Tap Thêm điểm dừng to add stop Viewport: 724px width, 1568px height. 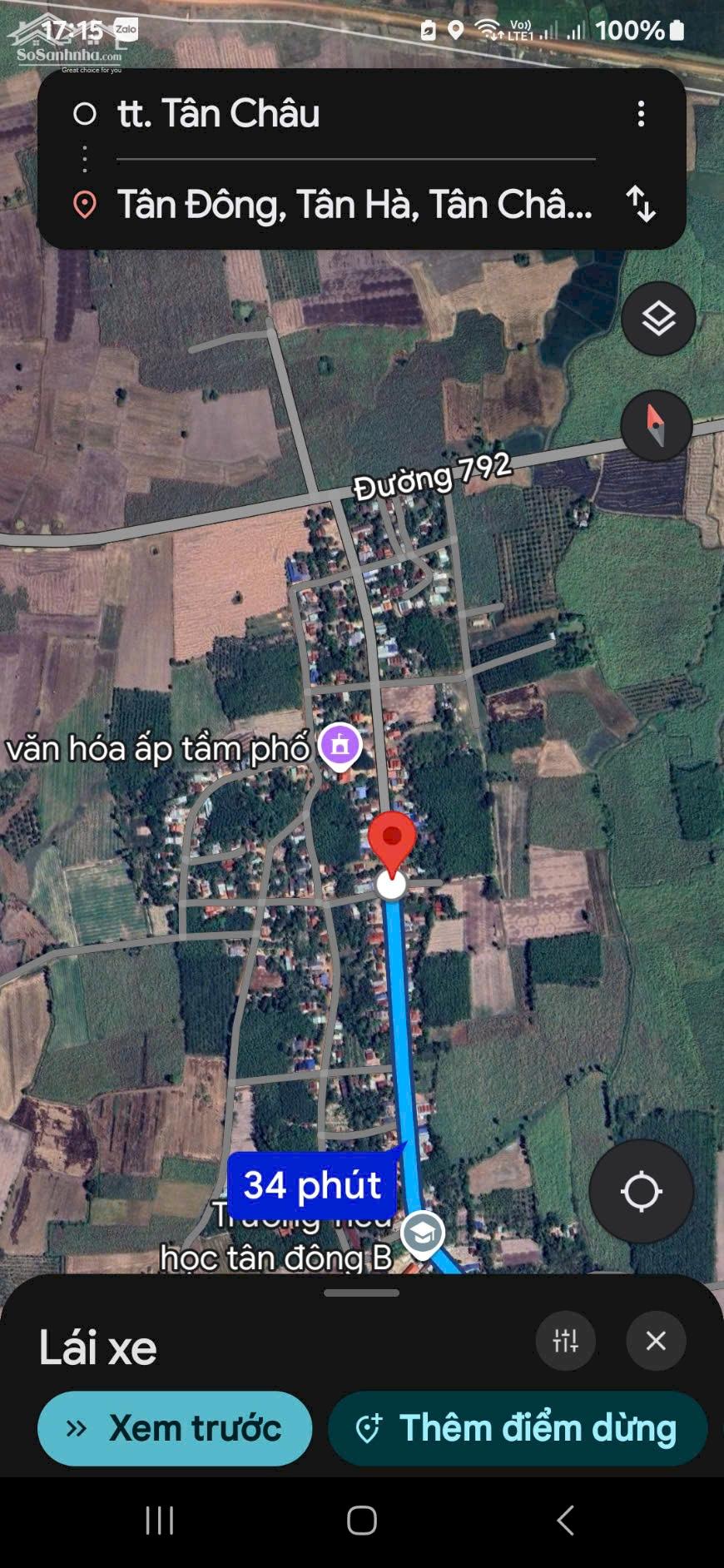pyautogui.click(x=518, y=1428)
